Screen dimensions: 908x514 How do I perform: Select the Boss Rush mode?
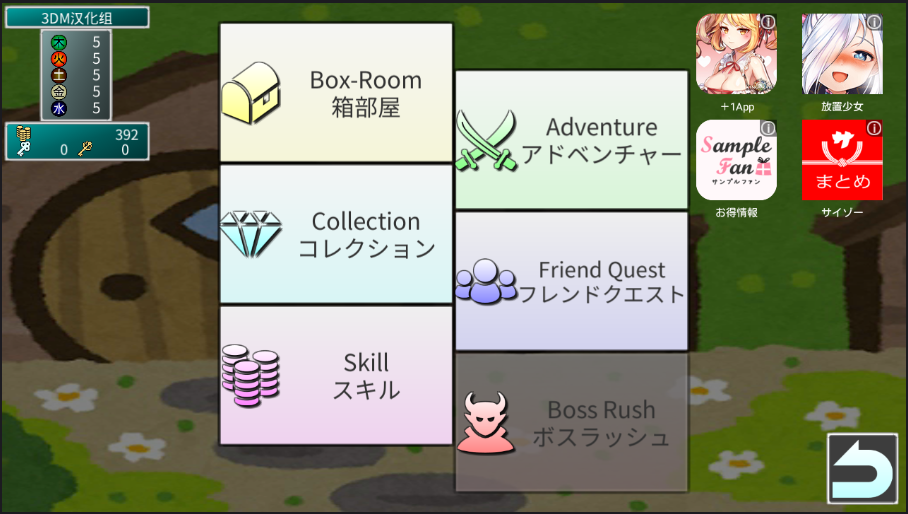[572, 422]
